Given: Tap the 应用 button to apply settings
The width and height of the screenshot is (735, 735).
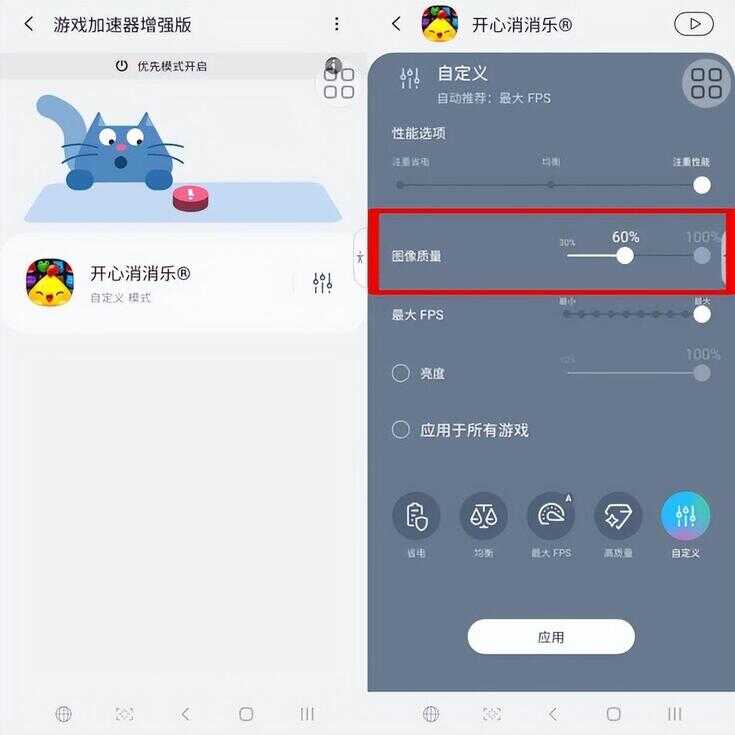Looking at the screenshot, I should (x=551, y=637).
